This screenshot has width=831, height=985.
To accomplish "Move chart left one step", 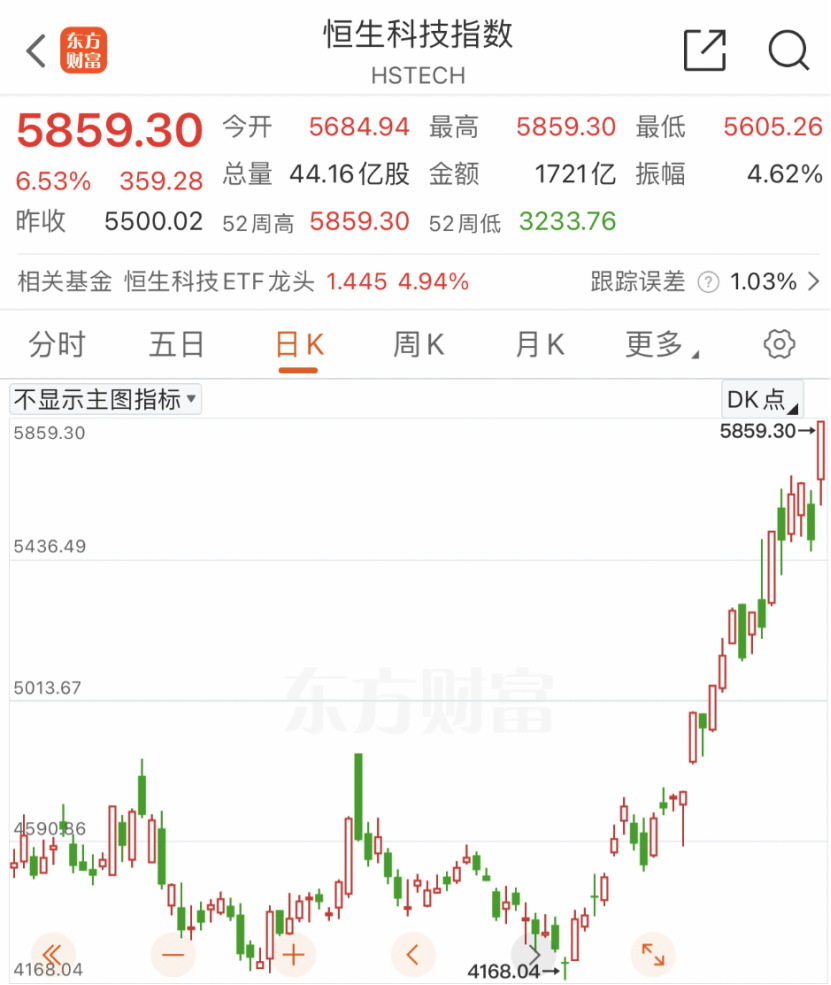I will (x=413, y=955).
